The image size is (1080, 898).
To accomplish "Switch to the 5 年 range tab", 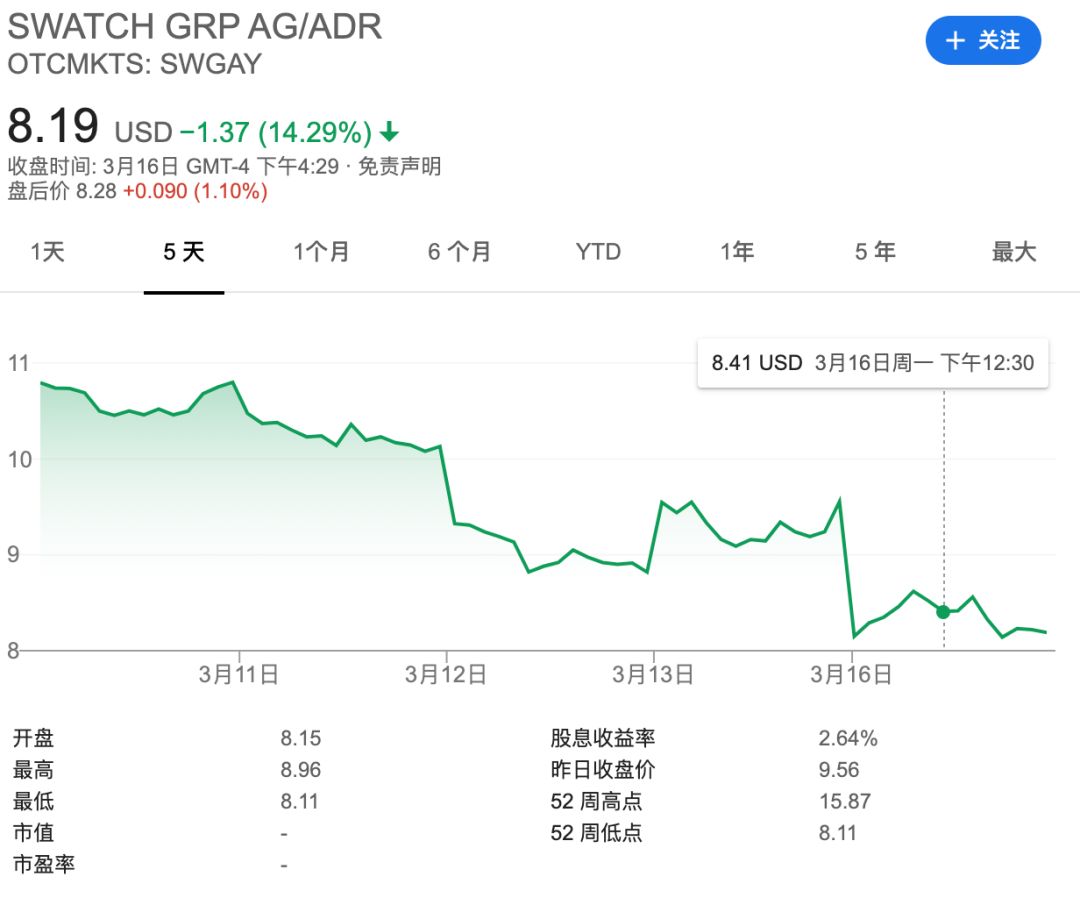I will 875,252.
